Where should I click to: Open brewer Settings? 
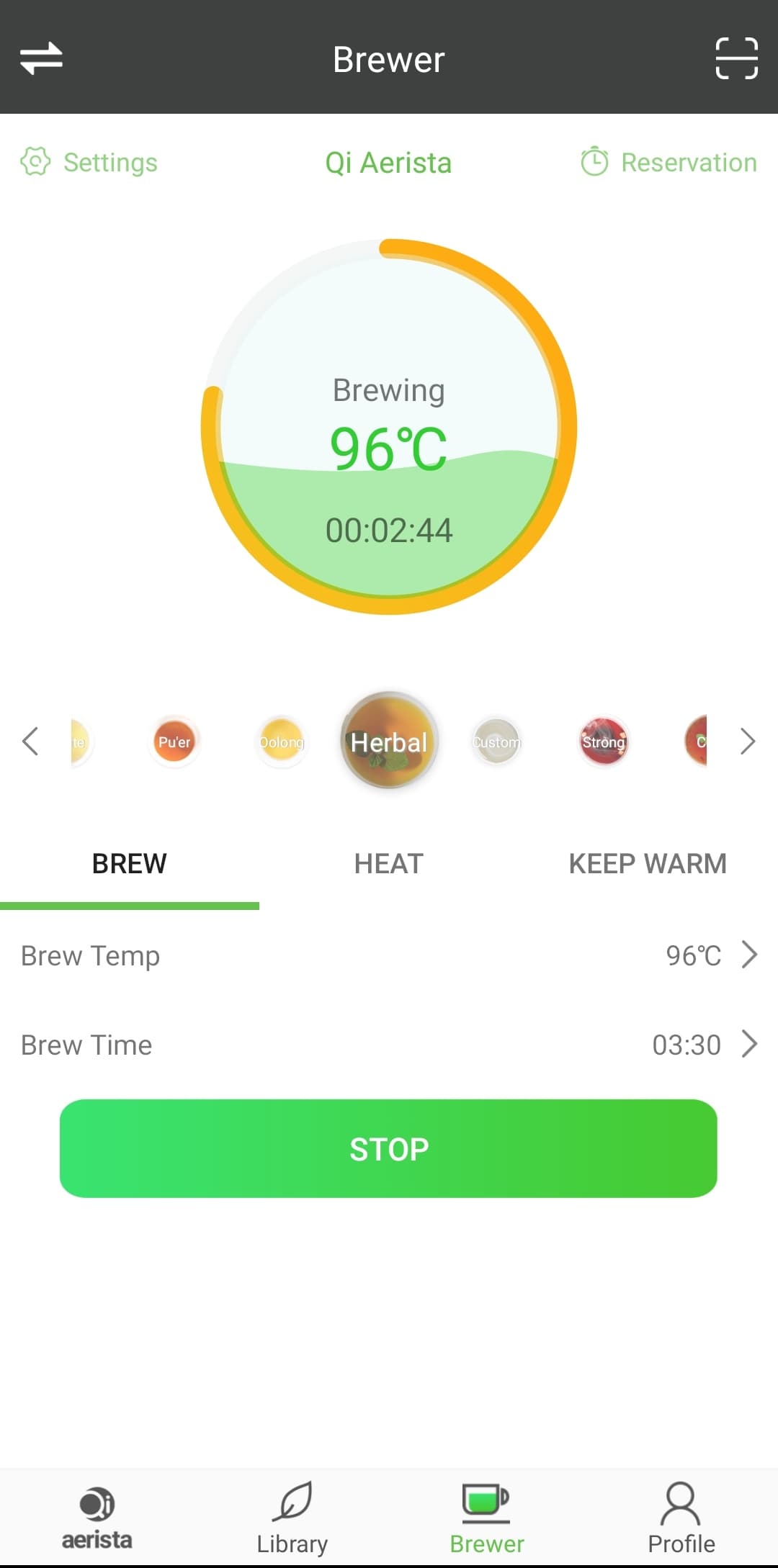89,163
